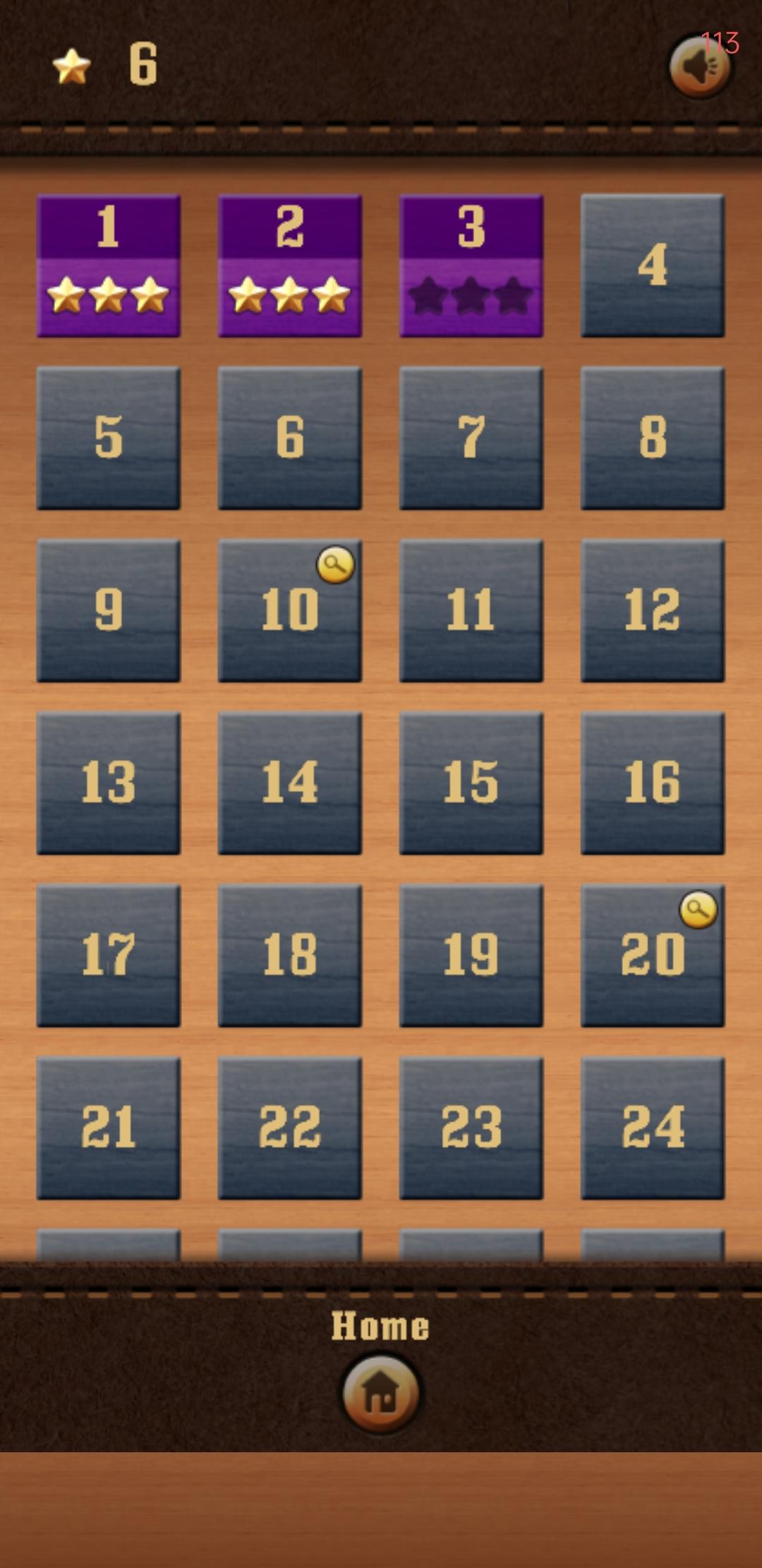Start level 3 with empty stars
762x1568 pixels.
[x=471, y=265]
